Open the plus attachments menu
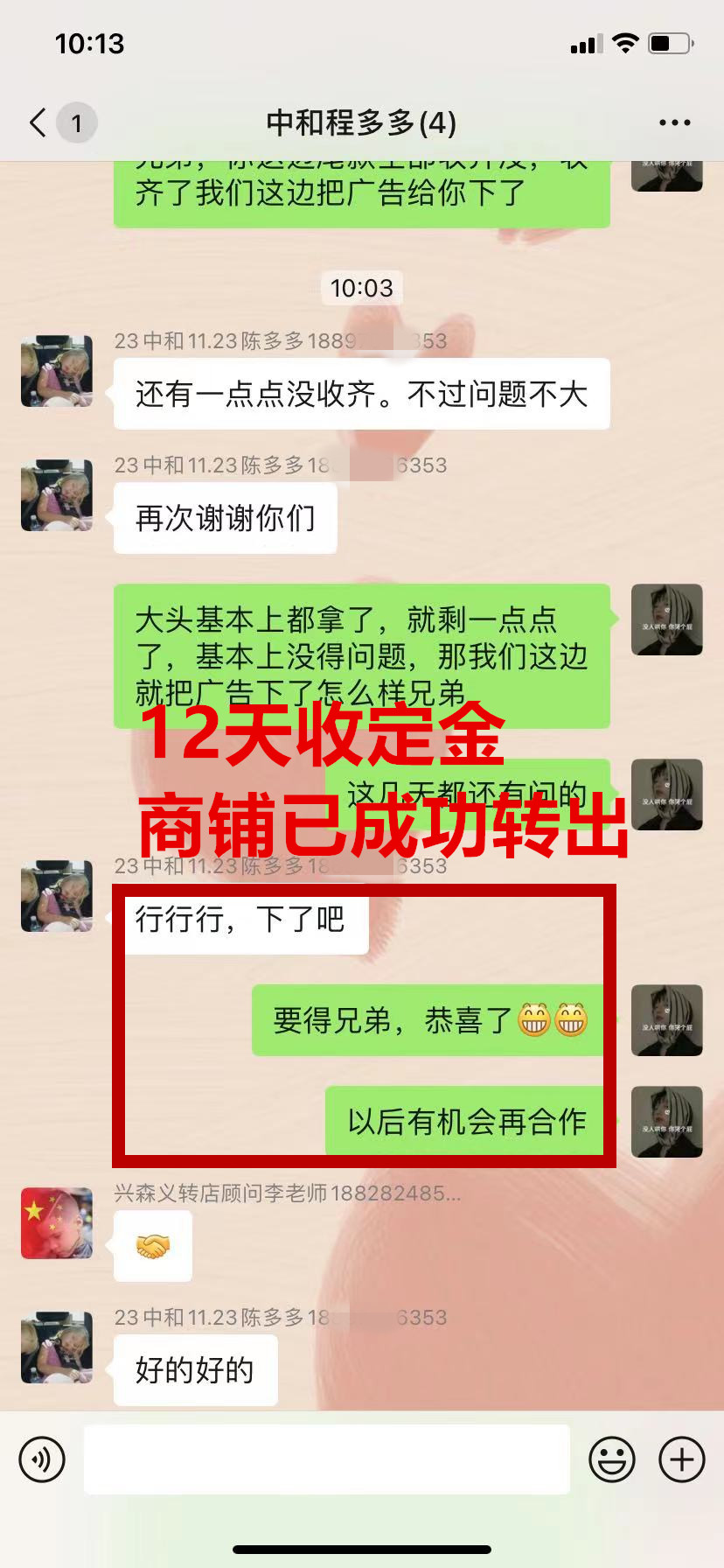 coord(681,1459)
